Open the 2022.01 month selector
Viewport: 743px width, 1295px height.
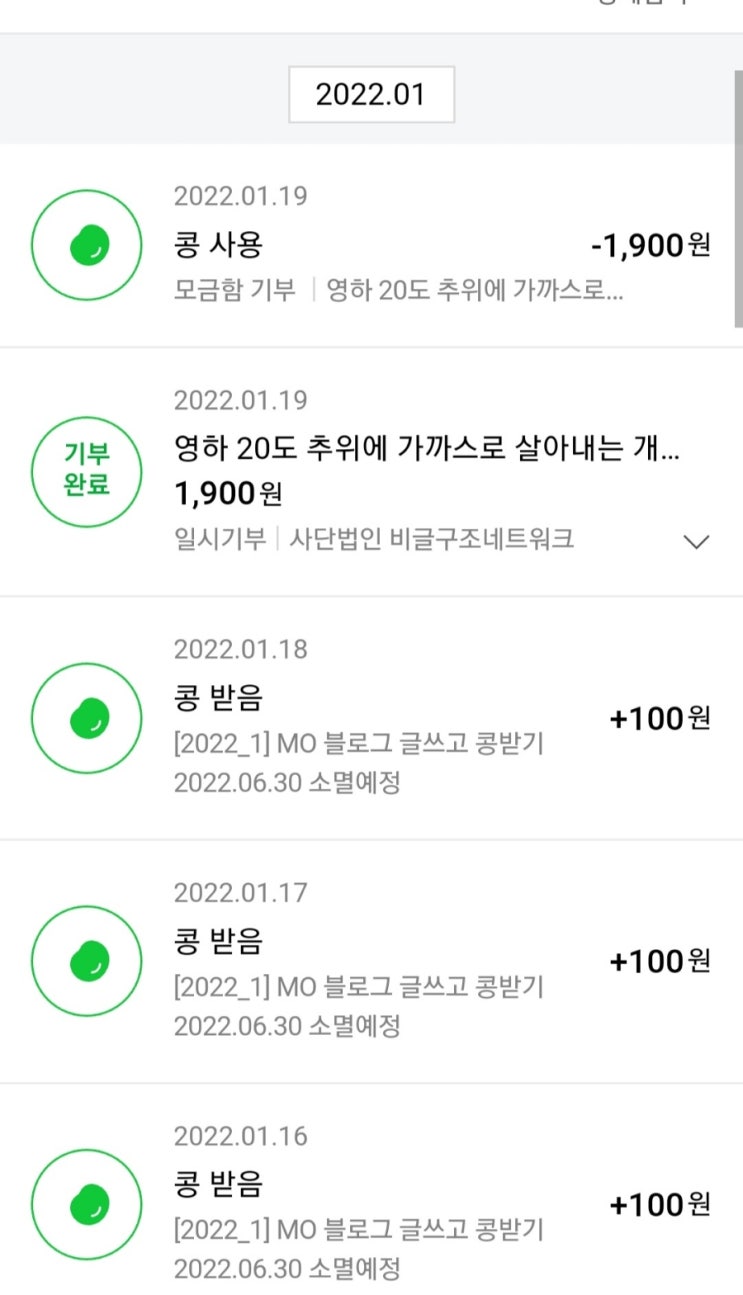point(371,95)
